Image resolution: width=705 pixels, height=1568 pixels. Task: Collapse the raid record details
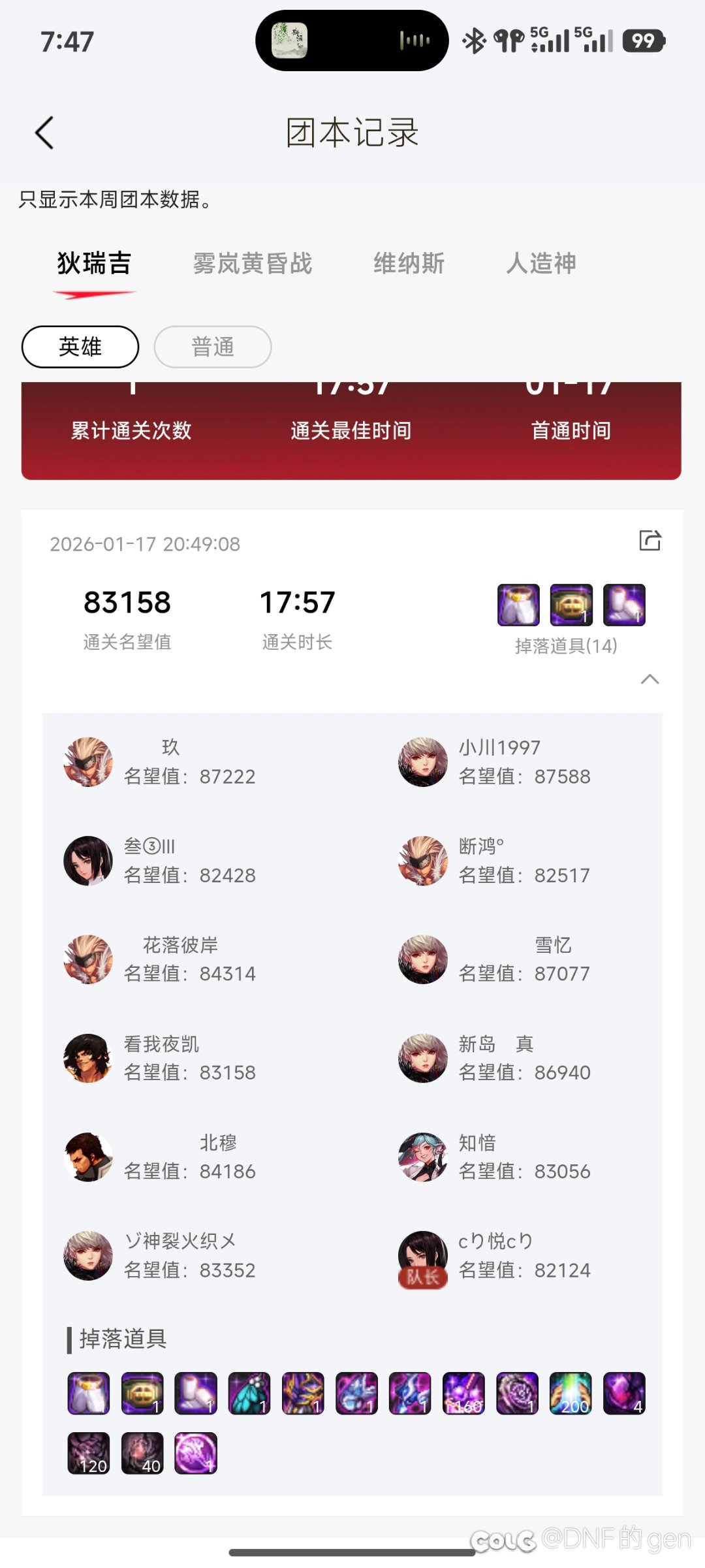[x=650, y=679]
